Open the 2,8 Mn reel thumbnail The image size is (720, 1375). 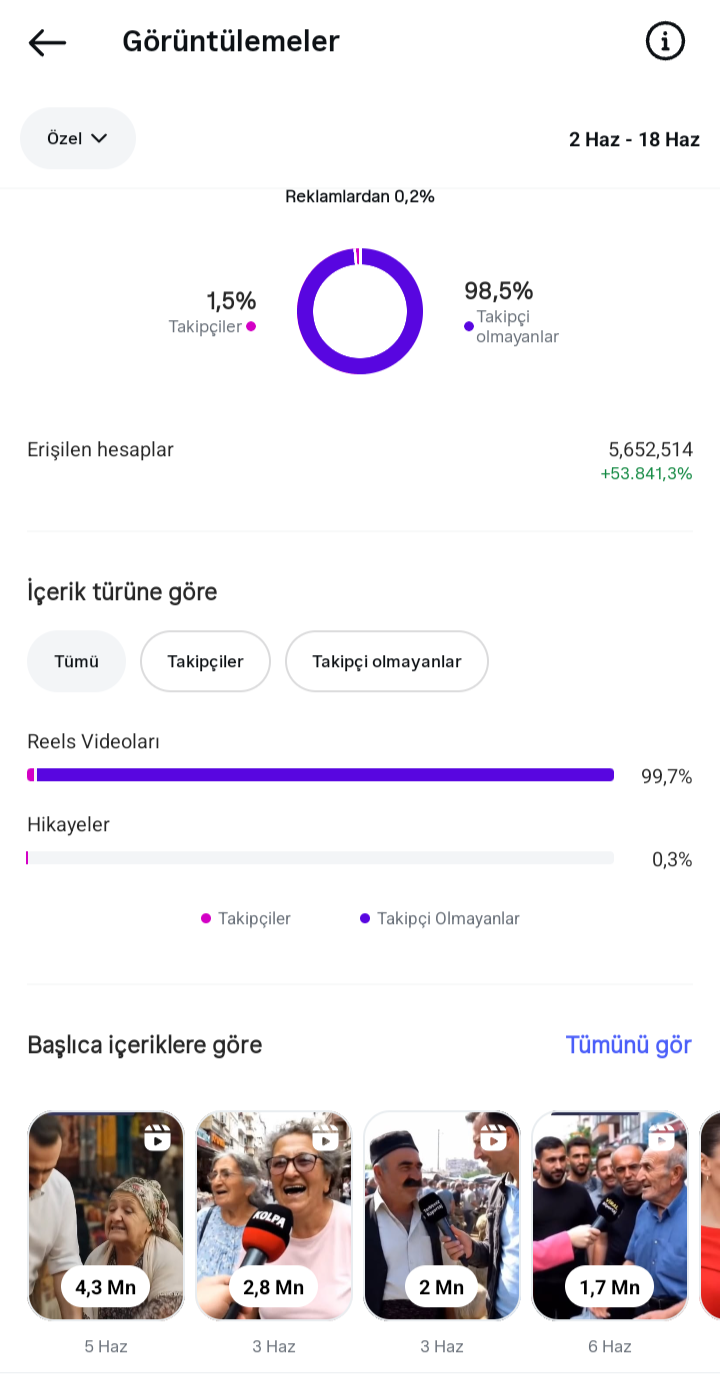coord(274,1216)
